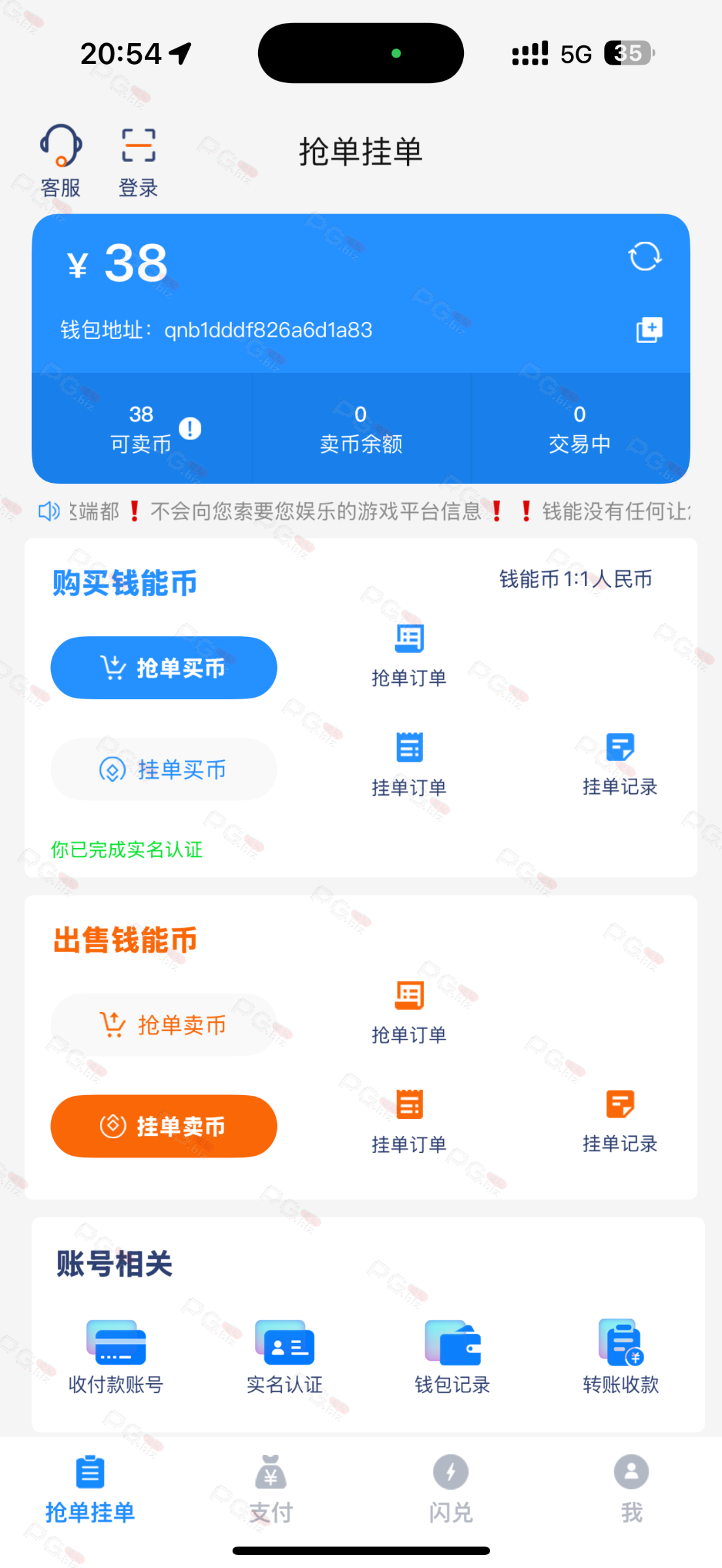Tap the 挂单买币 button
The height and width of the screenshot is (1568, 722).
click(164, 770)
